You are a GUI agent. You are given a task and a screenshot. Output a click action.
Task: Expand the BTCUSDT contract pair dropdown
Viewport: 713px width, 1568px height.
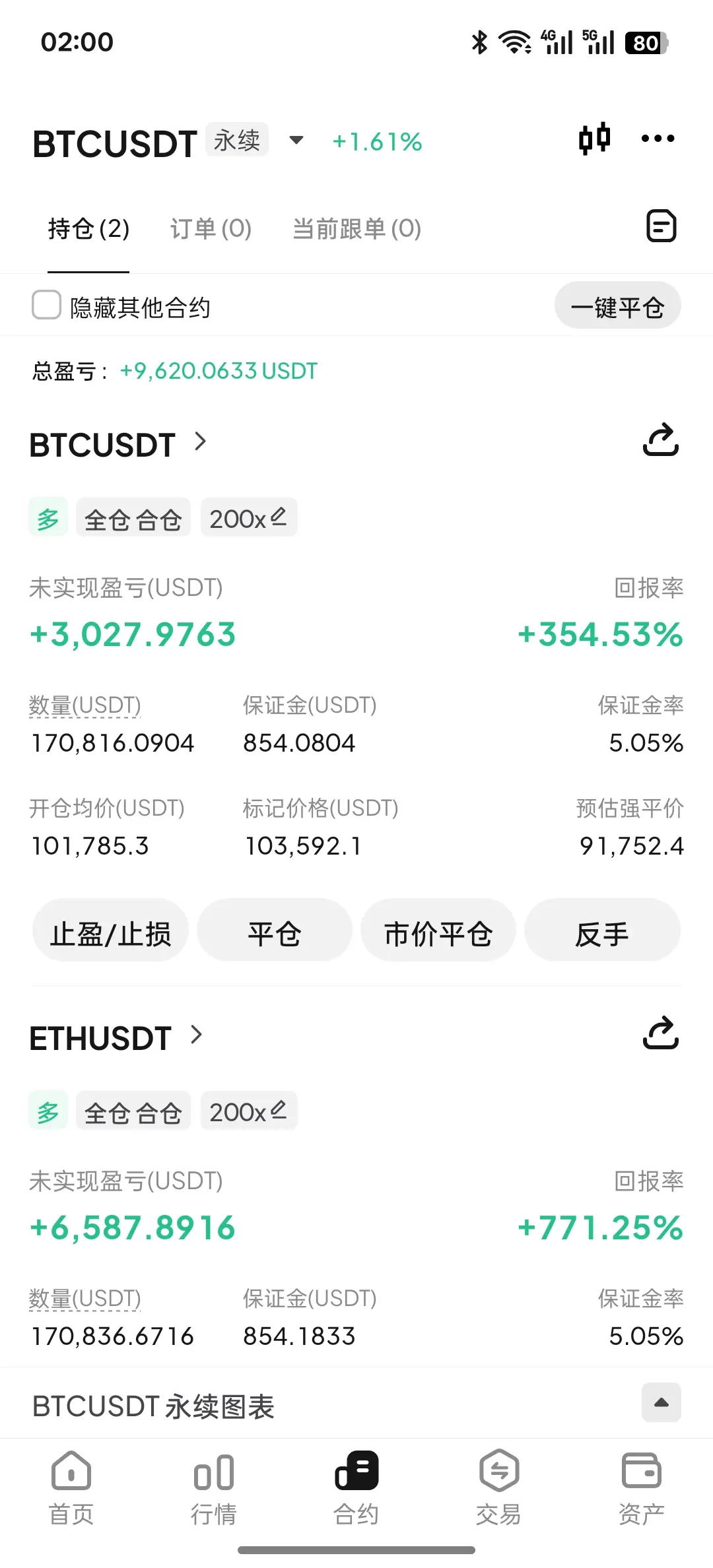(x=296, y=140)
